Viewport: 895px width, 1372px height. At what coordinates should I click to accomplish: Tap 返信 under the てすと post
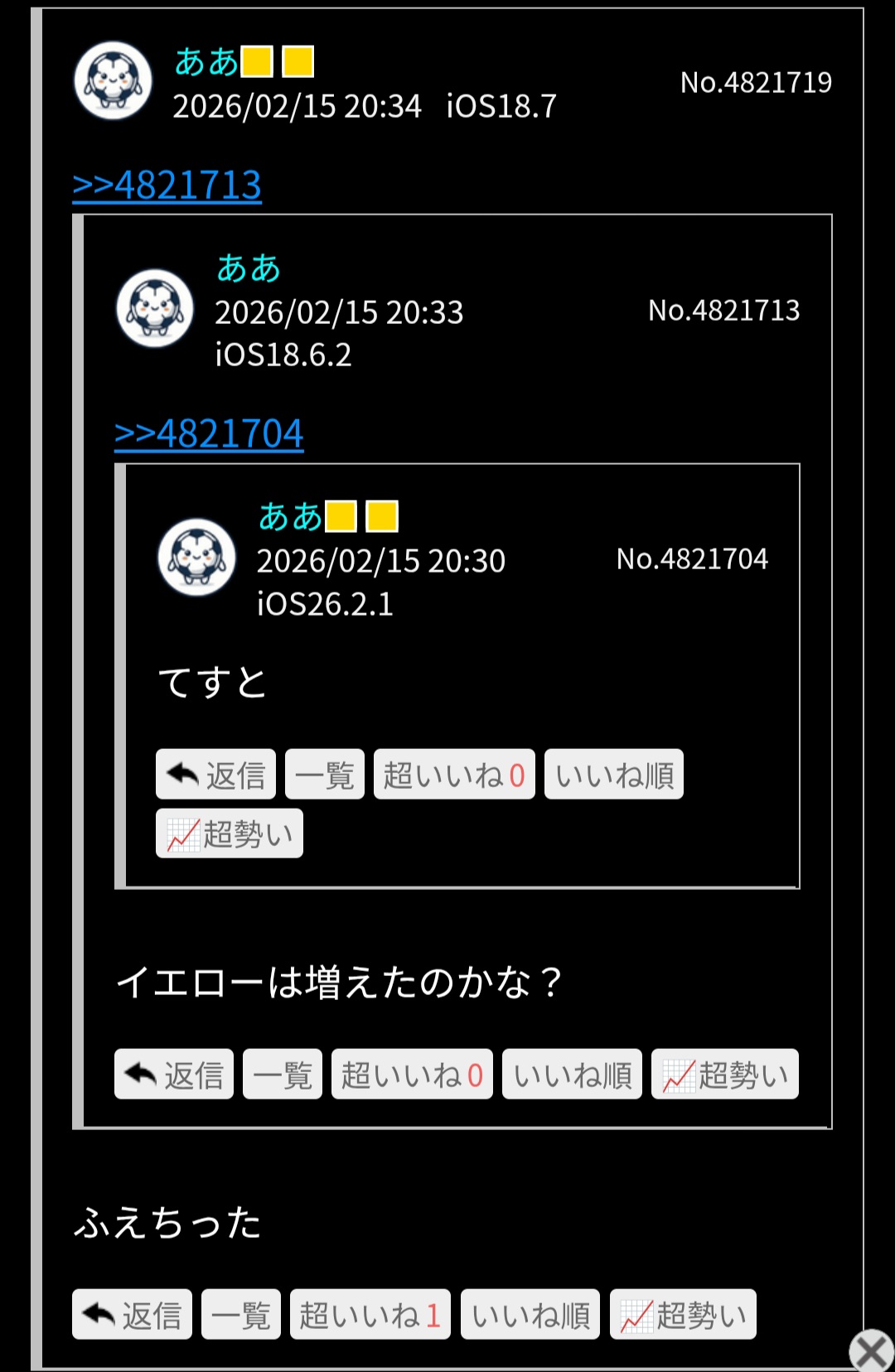(x=215, y=775)
